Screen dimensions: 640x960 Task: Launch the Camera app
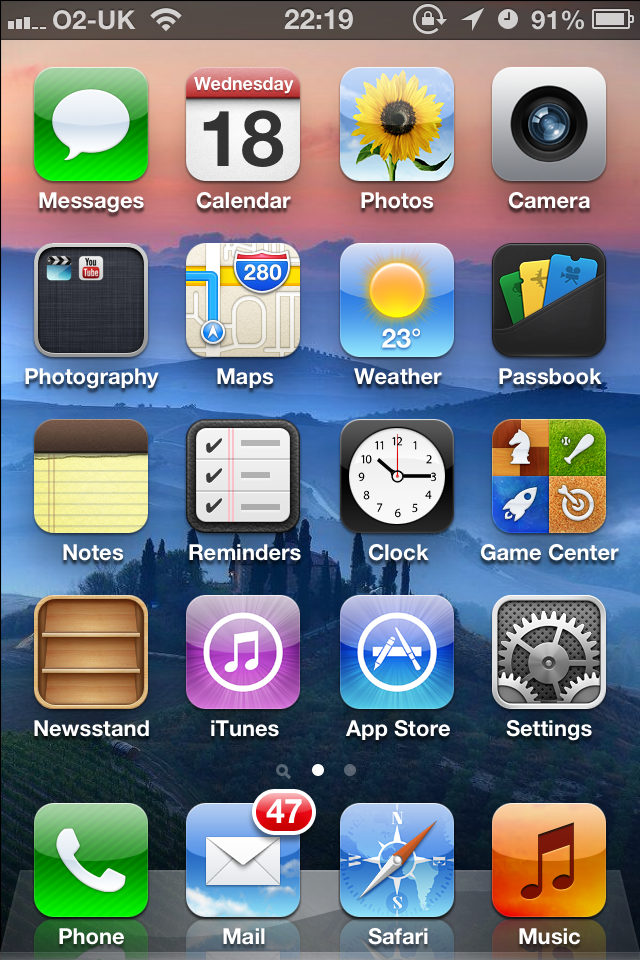pos(549,124)
